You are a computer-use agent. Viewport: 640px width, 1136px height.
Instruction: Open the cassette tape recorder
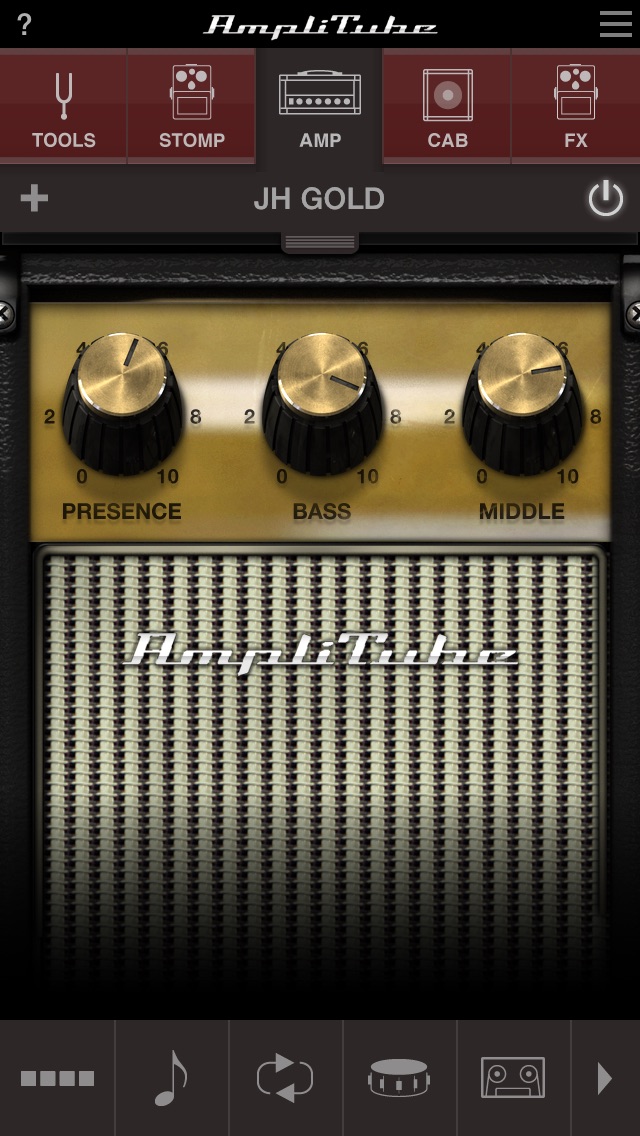pyautogui.click(x=513, y=1078)
